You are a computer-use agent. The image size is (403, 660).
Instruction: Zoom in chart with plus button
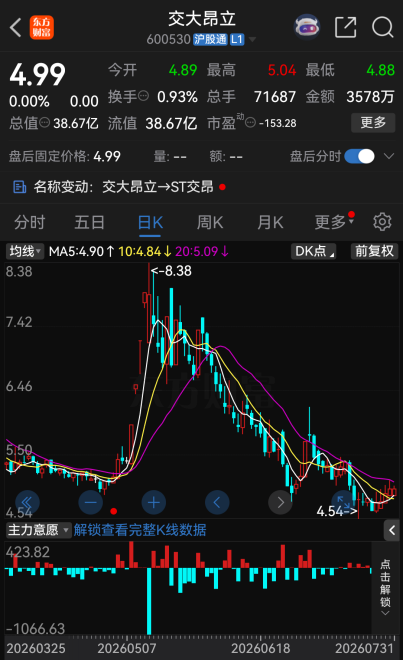(154, 502)
